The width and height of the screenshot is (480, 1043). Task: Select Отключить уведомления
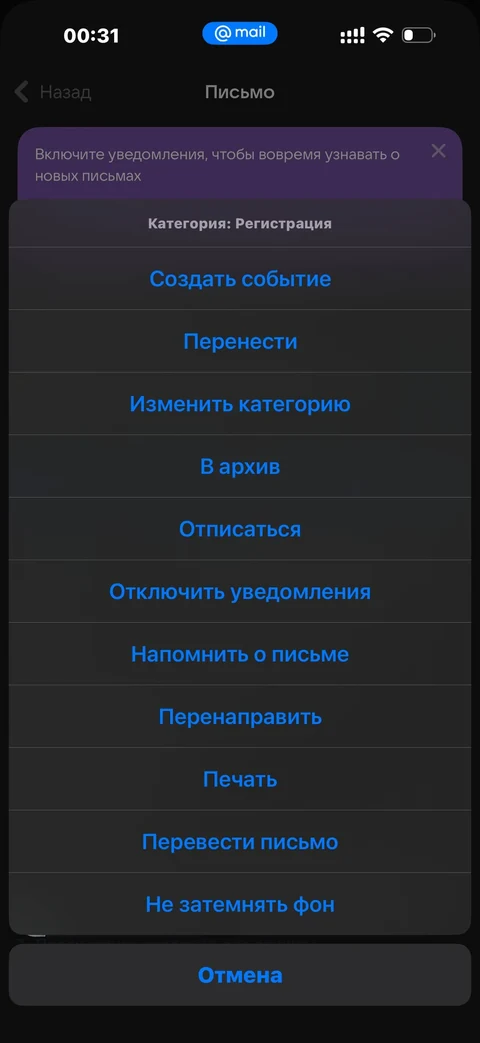(240, 591)
